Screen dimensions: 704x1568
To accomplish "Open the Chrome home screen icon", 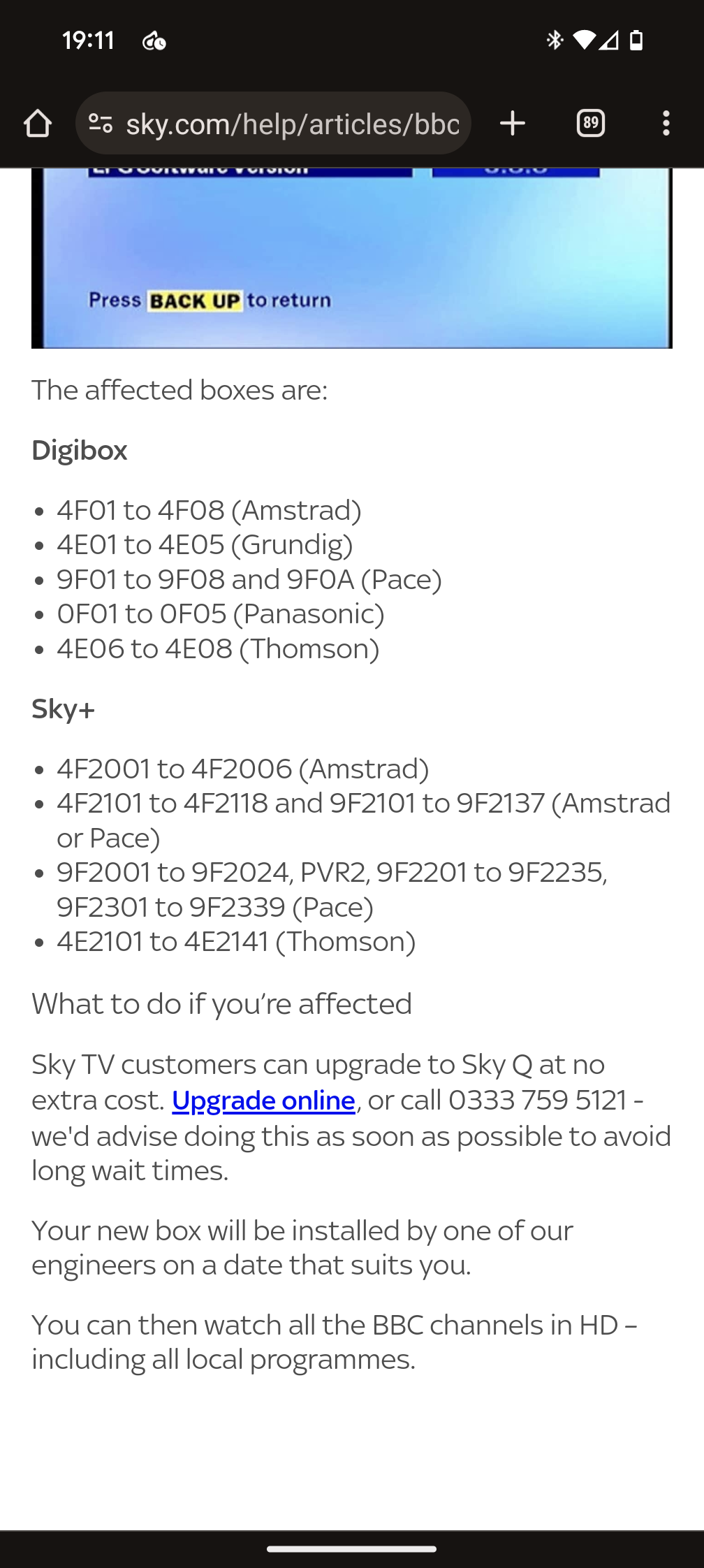I will point(39,123).
